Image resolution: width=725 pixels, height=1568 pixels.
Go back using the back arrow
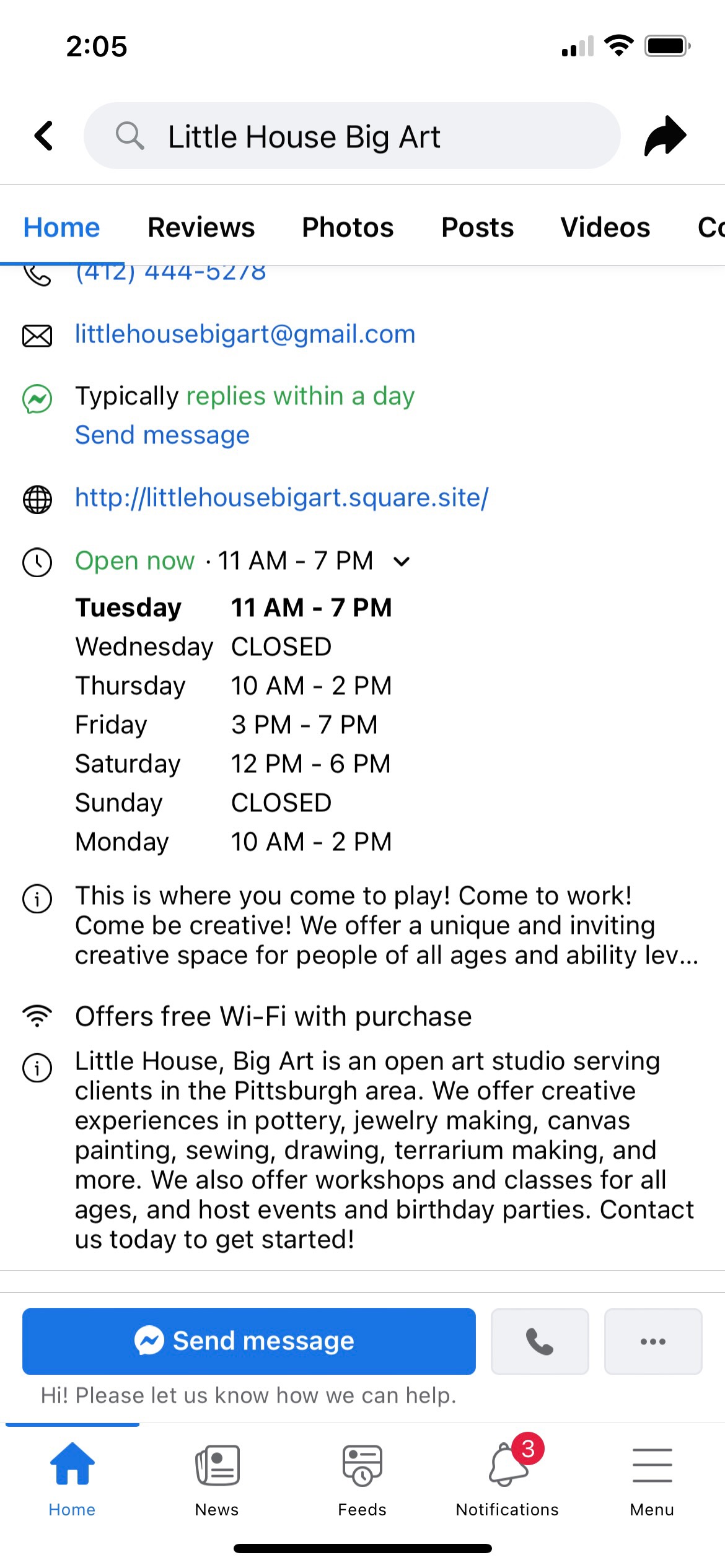[43, 136]
